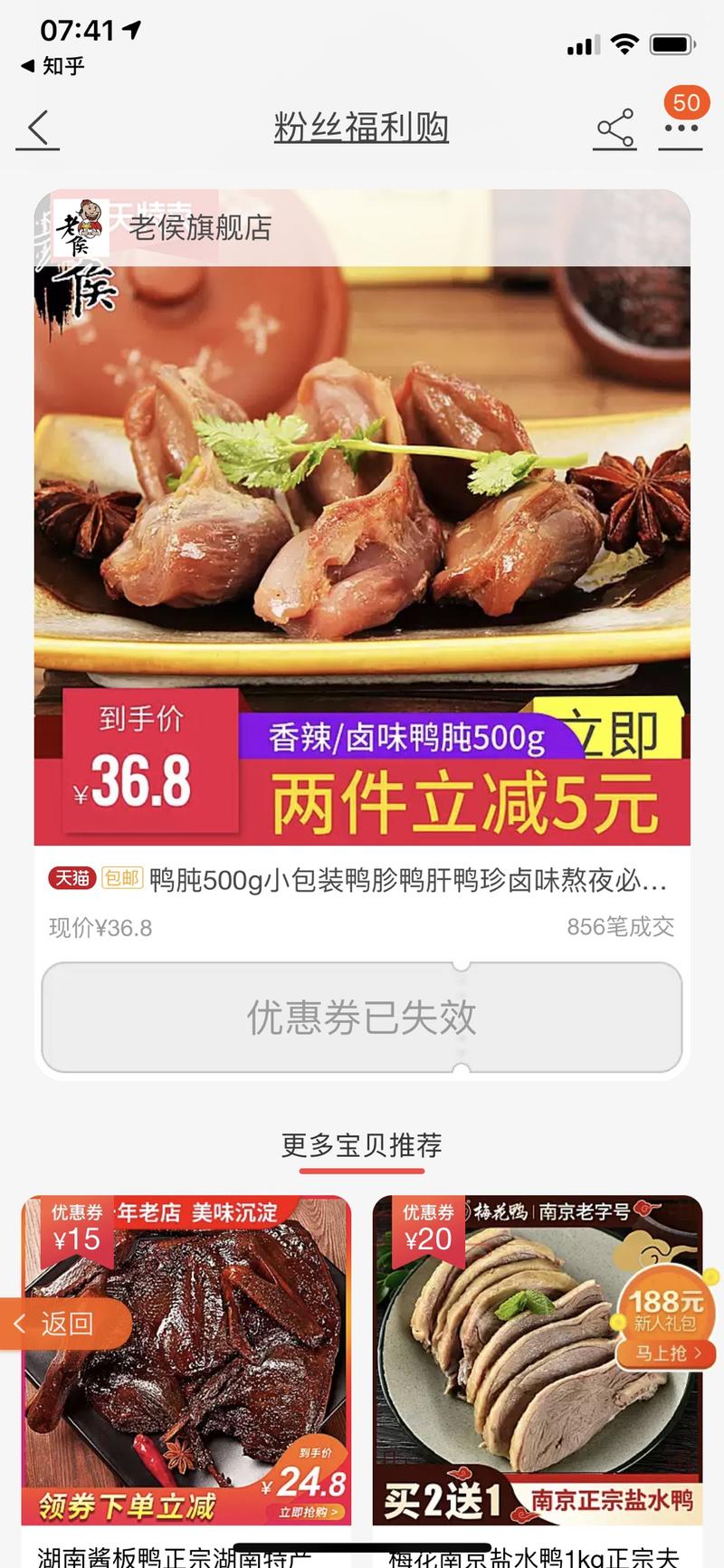This screenshot has height=1568, width=724.
Task: Click the back chevron at top left
Action: tap(38, 129)
